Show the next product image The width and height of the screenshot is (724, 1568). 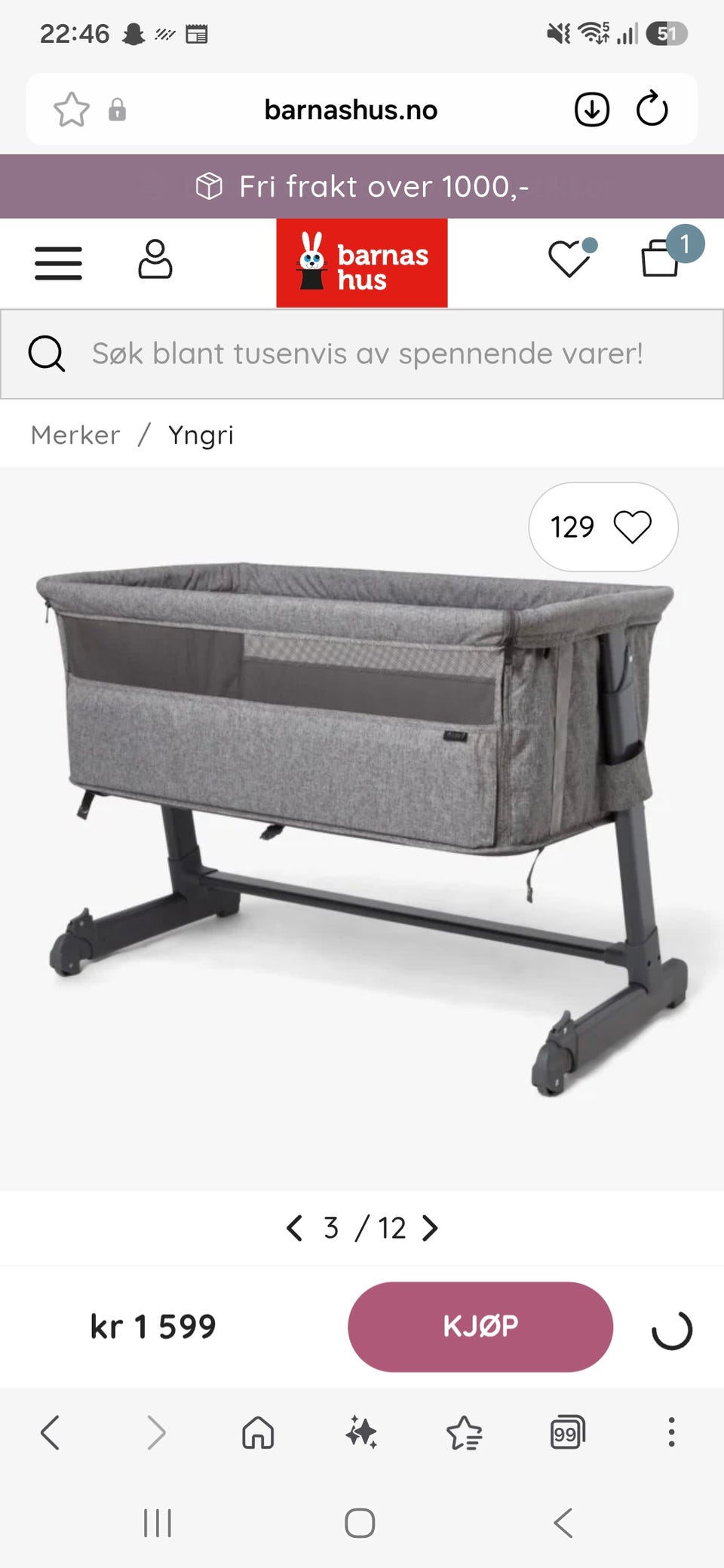click(x=430, y=1228)
